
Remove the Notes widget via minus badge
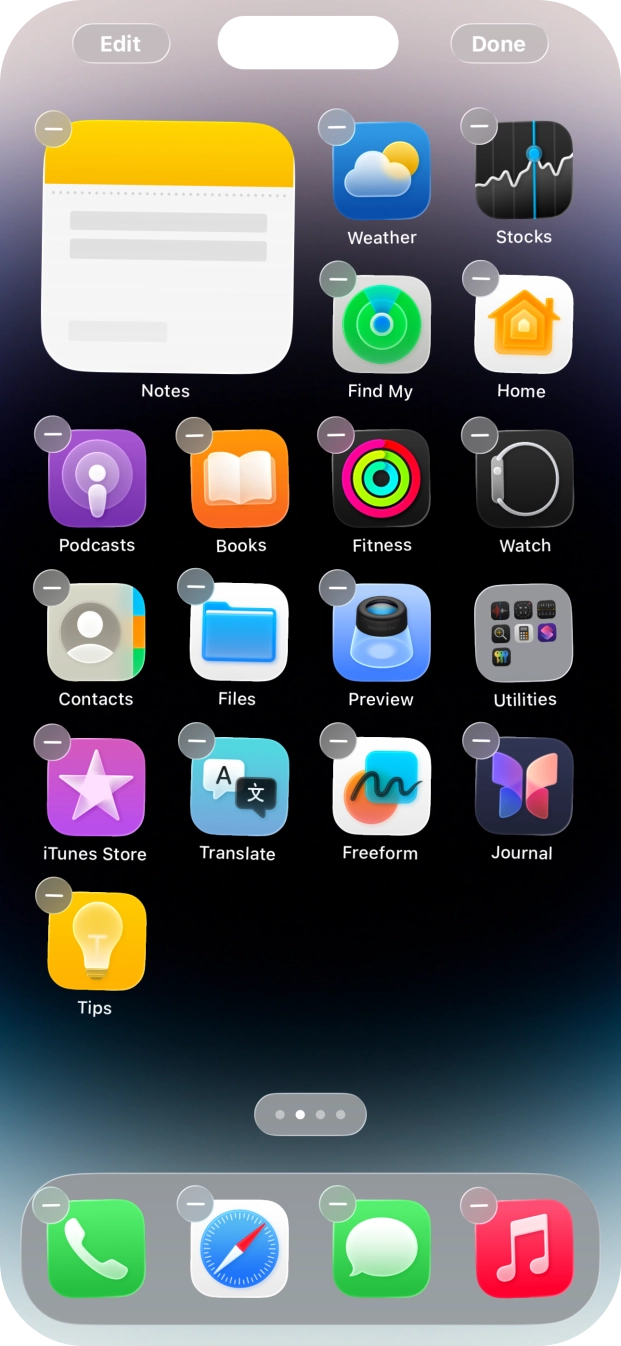click(53, 128)
